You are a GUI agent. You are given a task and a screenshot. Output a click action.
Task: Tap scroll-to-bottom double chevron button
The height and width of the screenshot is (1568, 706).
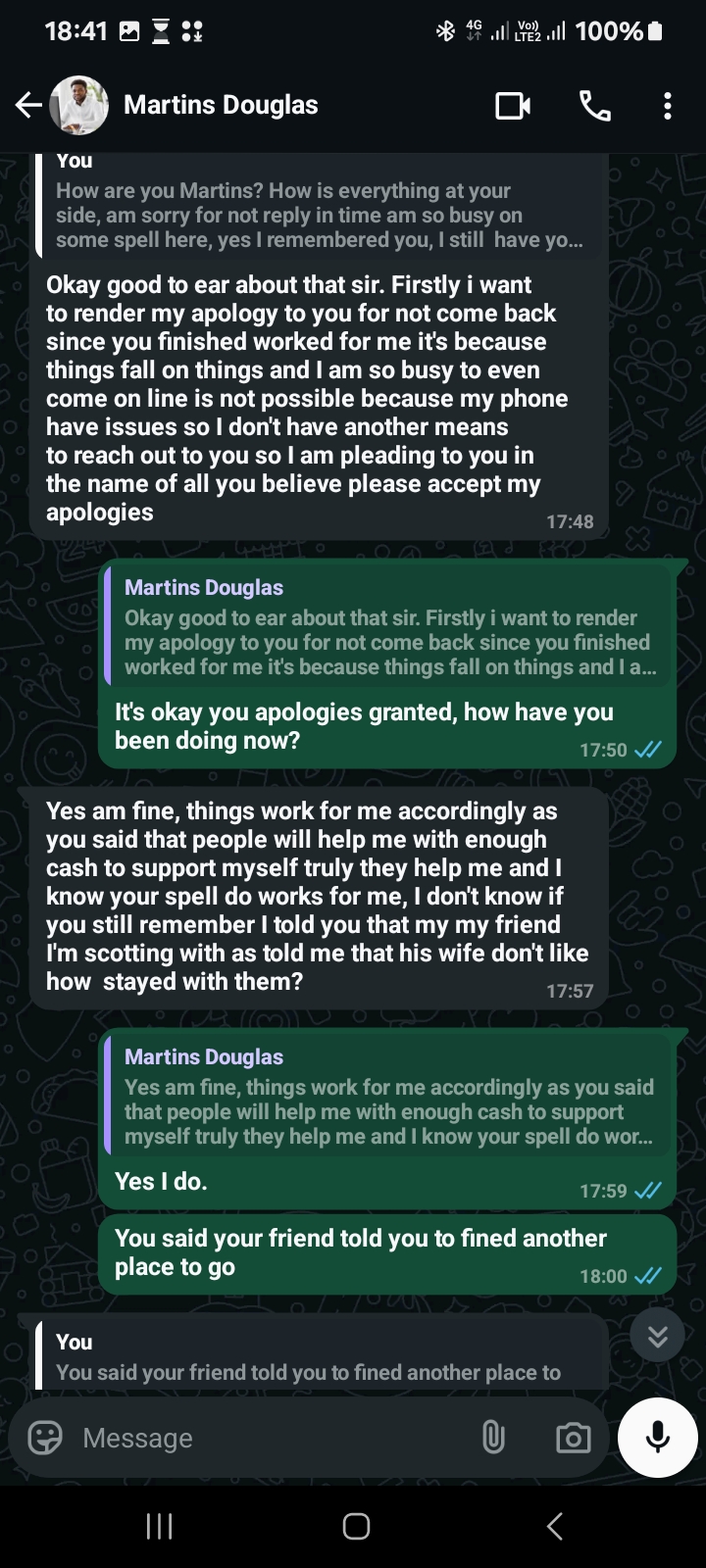pyautogui.click(x=657, y=1335)
